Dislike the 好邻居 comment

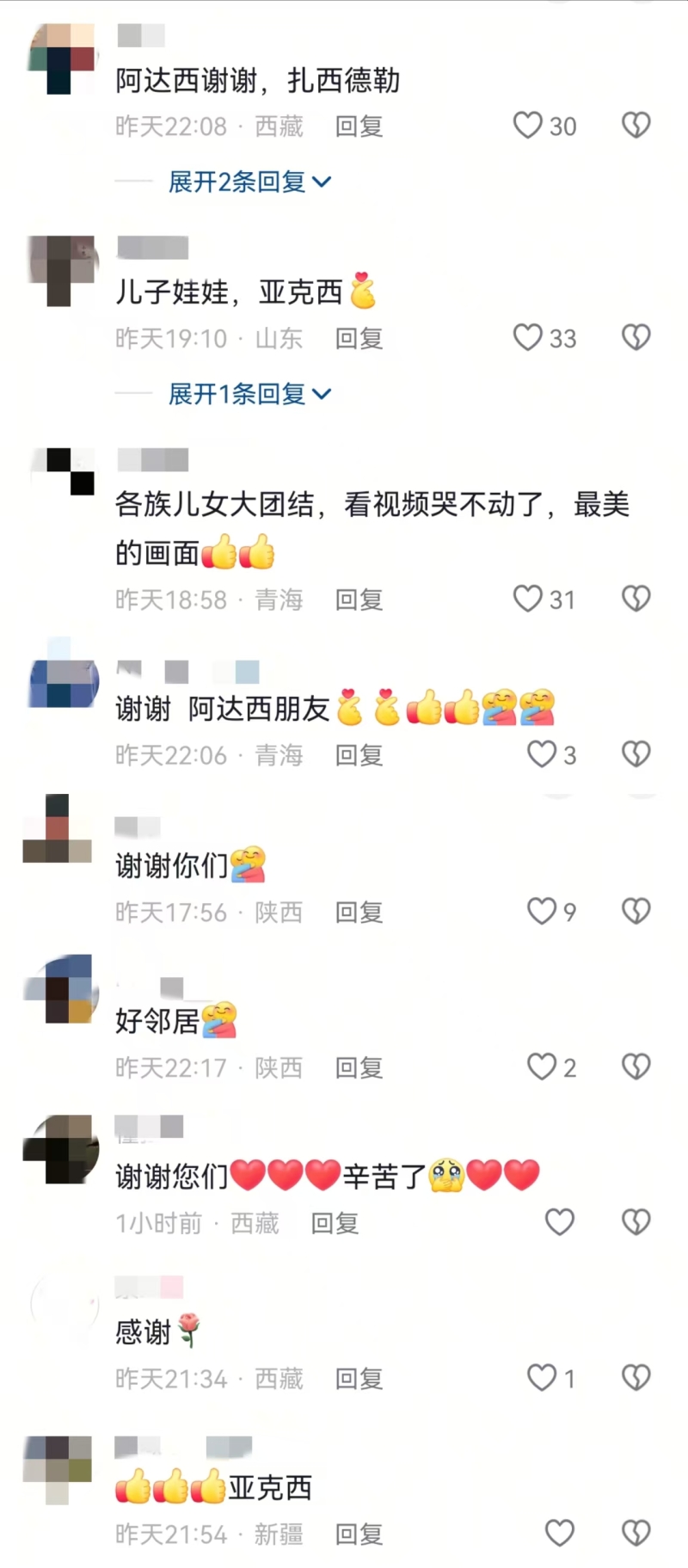pyautogui.click(x=636, y=1067)
